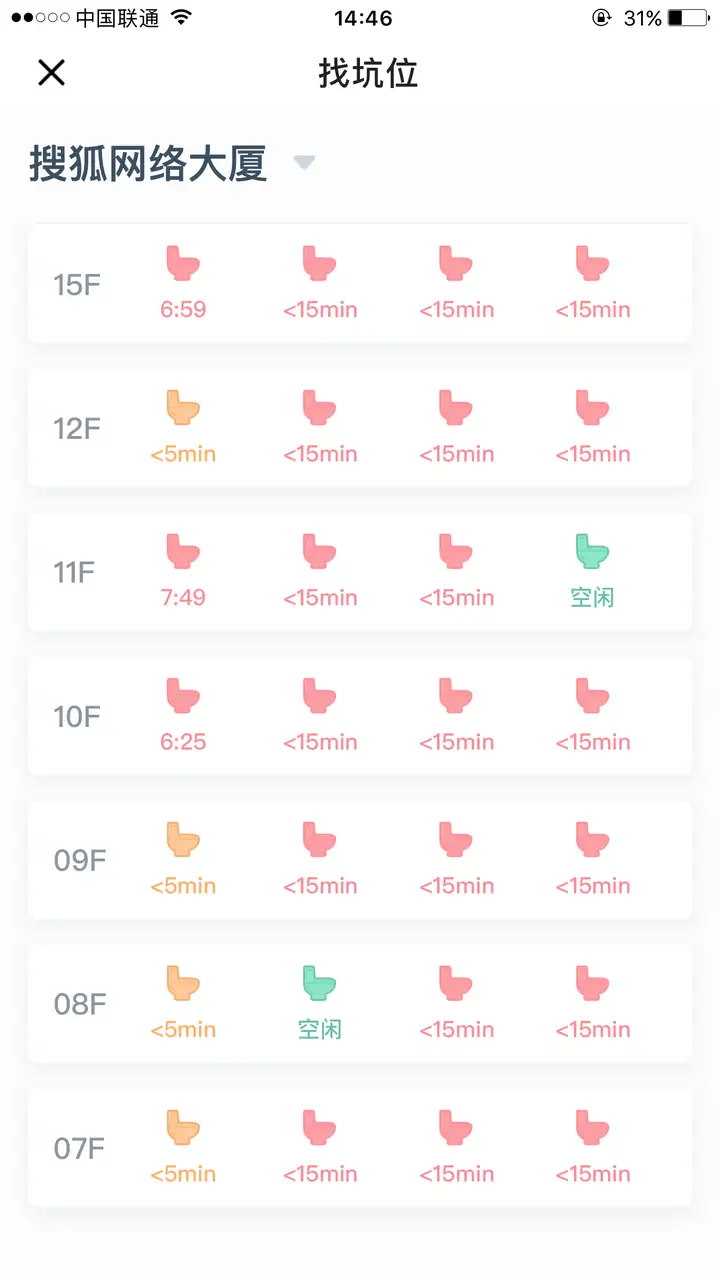The width and height of the screenshot is (720, 1280).
Task: Select the free 空闲 toilet on 11F
Action: point(592,571)
